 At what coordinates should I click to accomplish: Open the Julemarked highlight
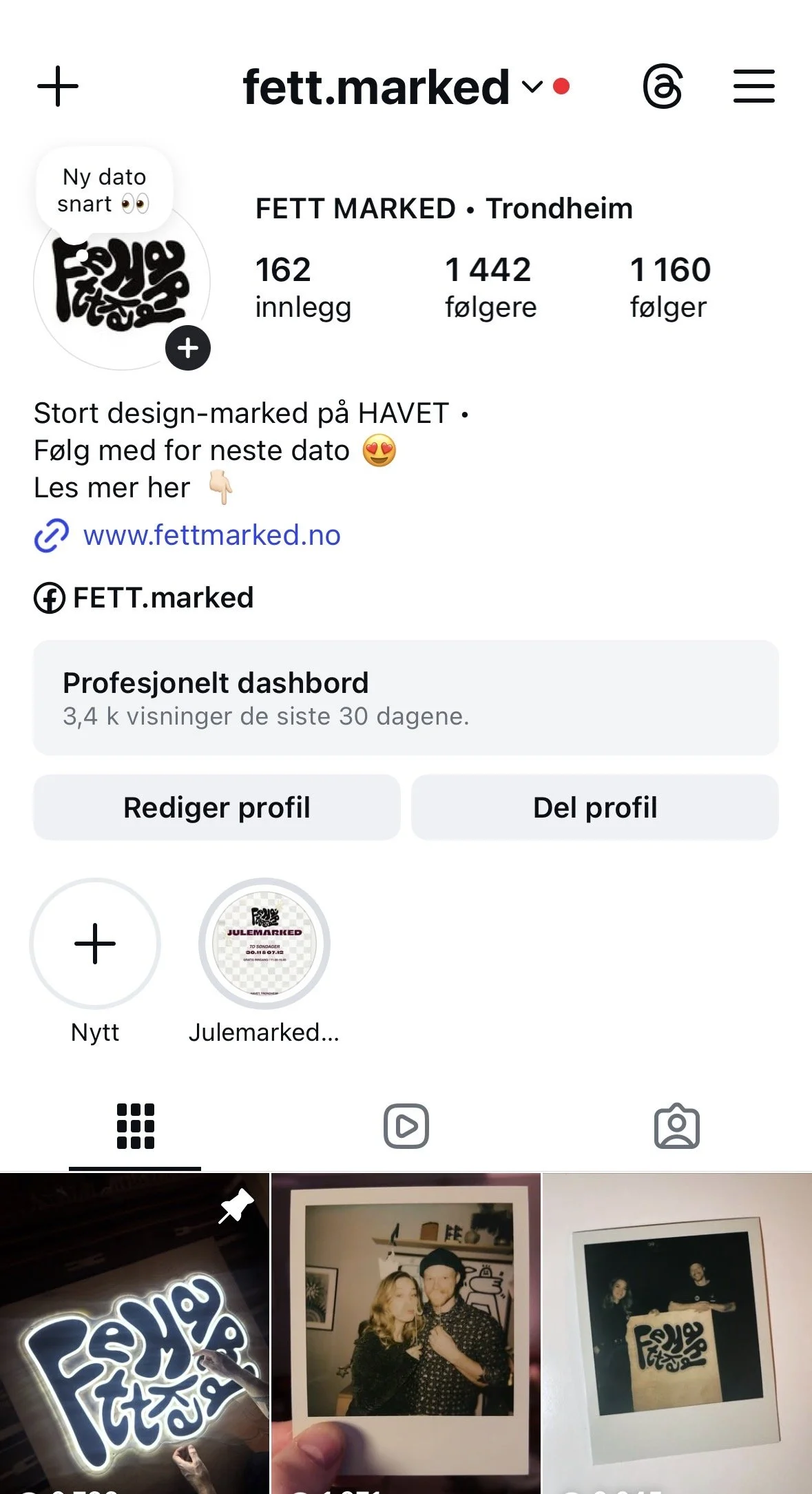264,944
